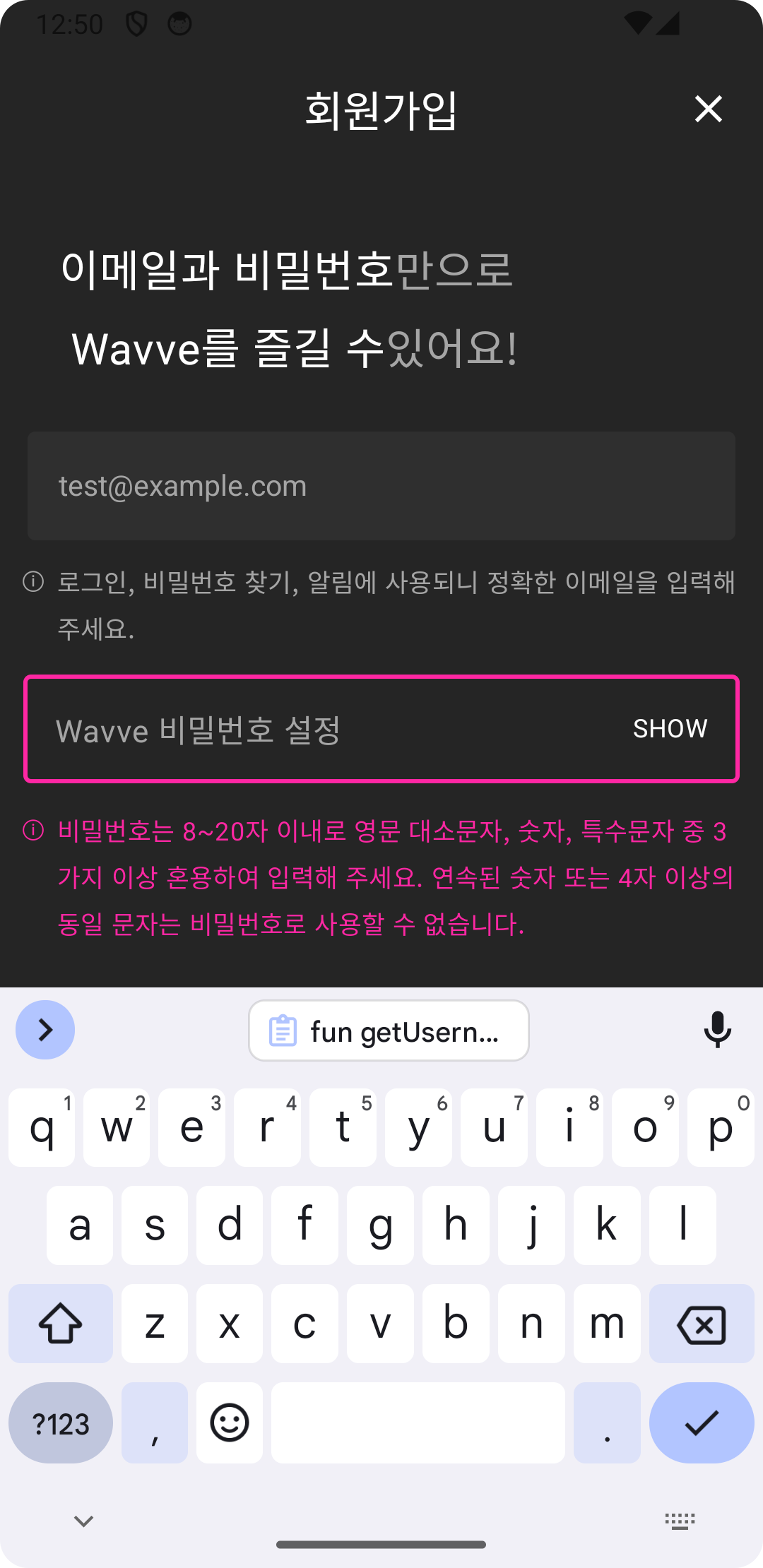
Task: Enable shift on the keyboard
Action: [x=61, y=1324]
